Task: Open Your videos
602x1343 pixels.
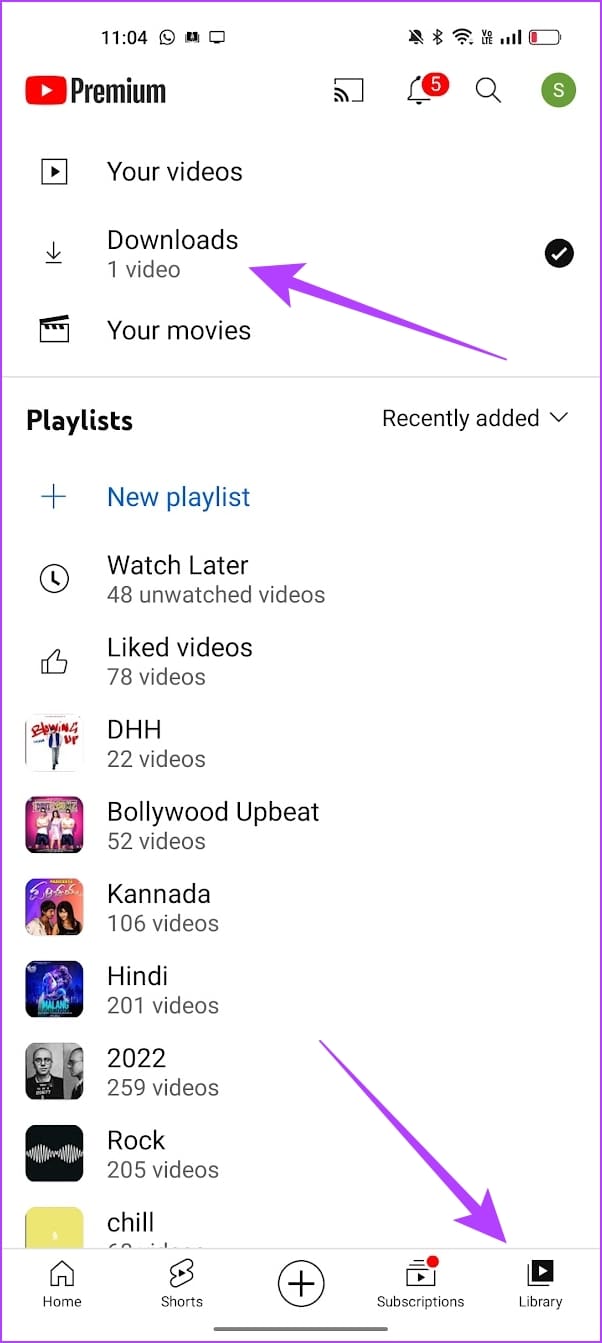Action: click(x=174, y=172)
